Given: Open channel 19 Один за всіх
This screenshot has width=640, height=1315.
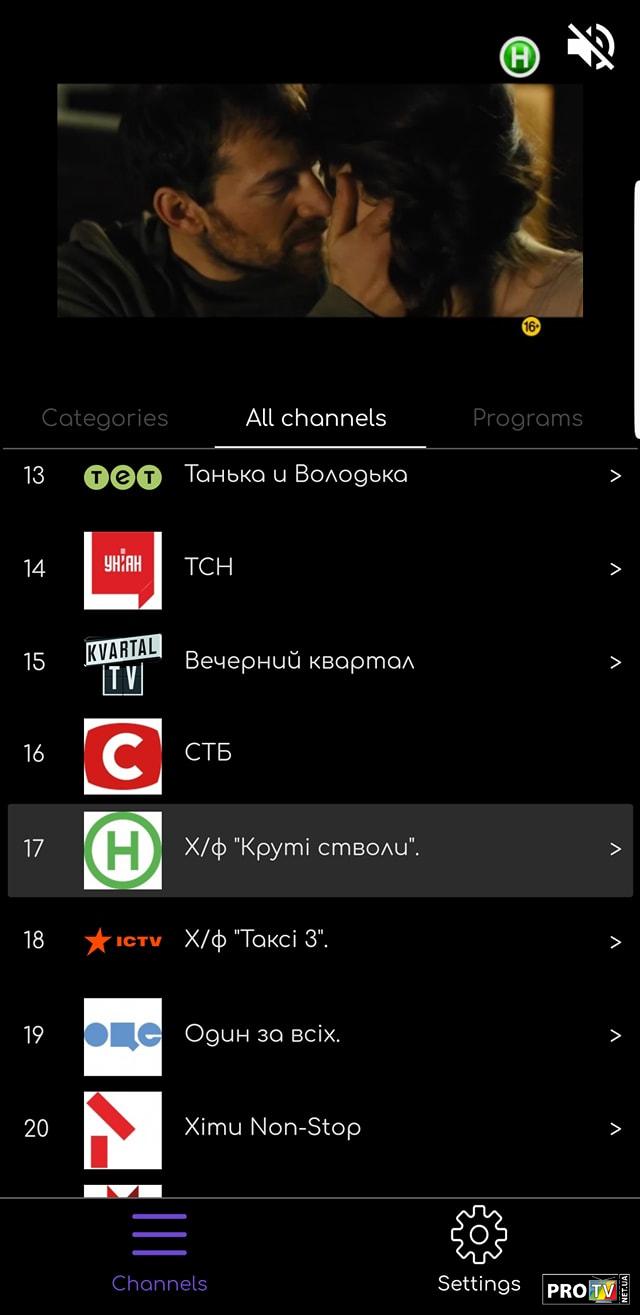Looking at the screenshot, I should click(x=320, y=1035).
